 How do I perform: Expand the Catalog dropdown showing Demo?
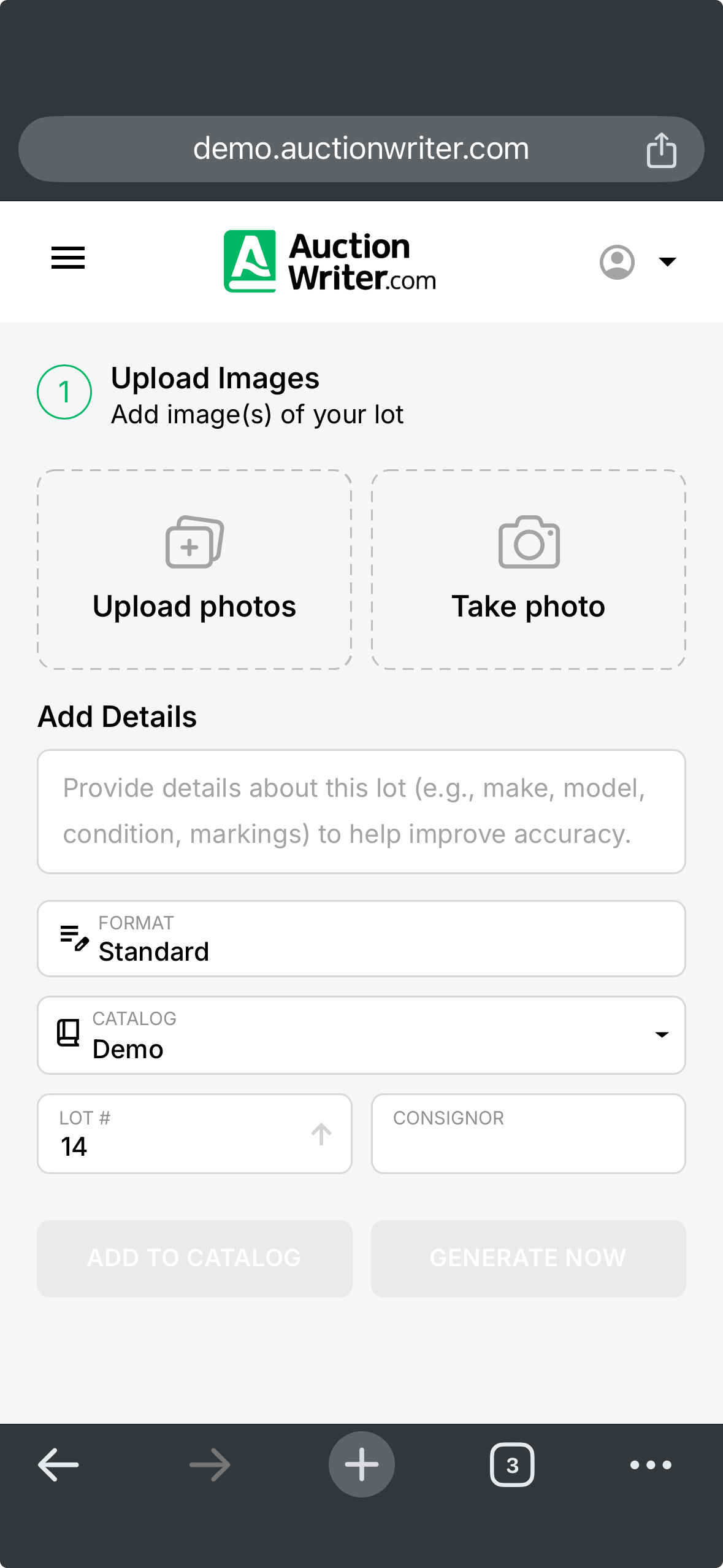tap(361, 1035)
